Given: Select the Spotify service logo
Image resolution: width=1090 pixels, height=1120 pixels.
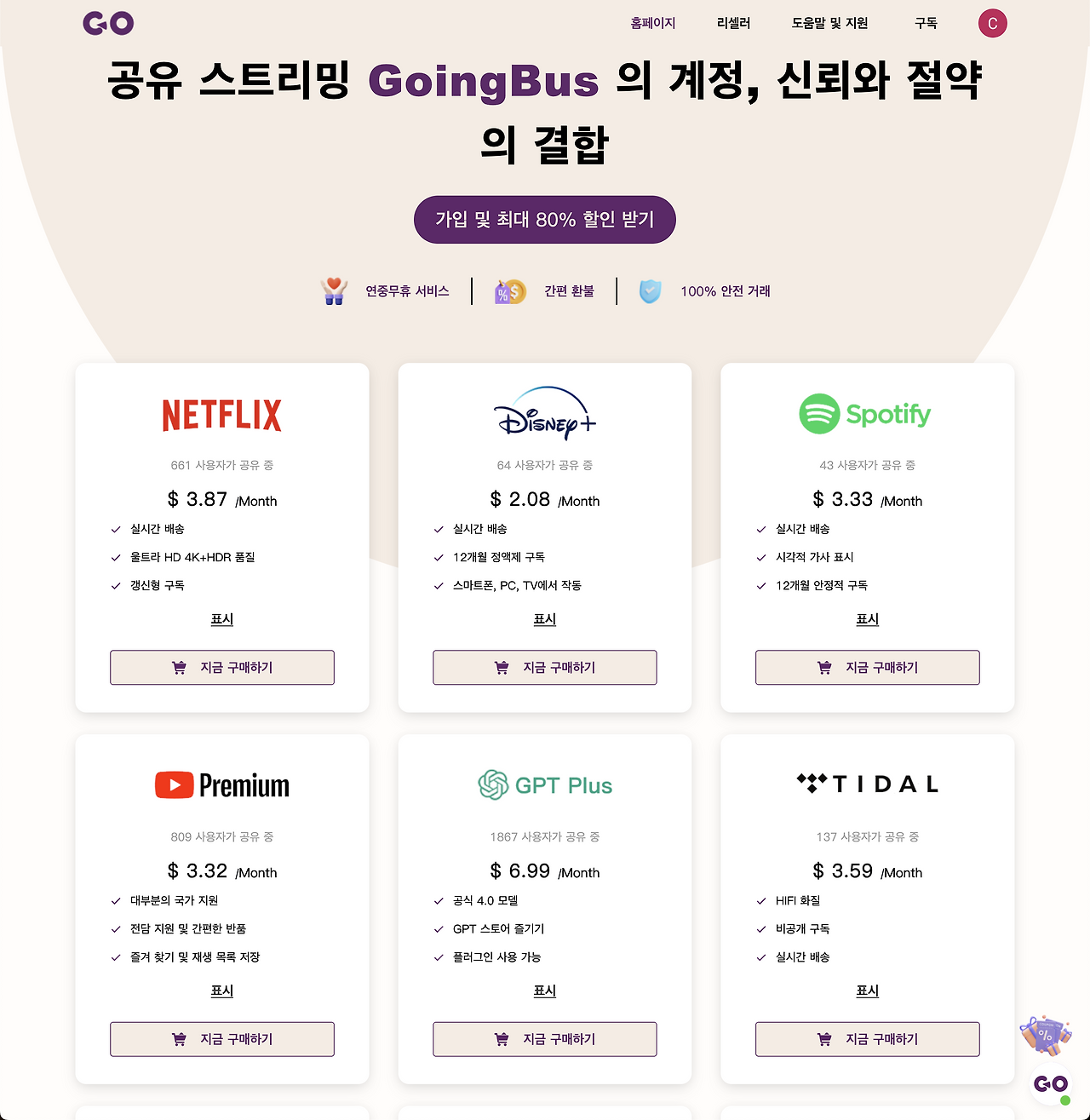Looking at the screenshot, I should [x=866, y=415].
